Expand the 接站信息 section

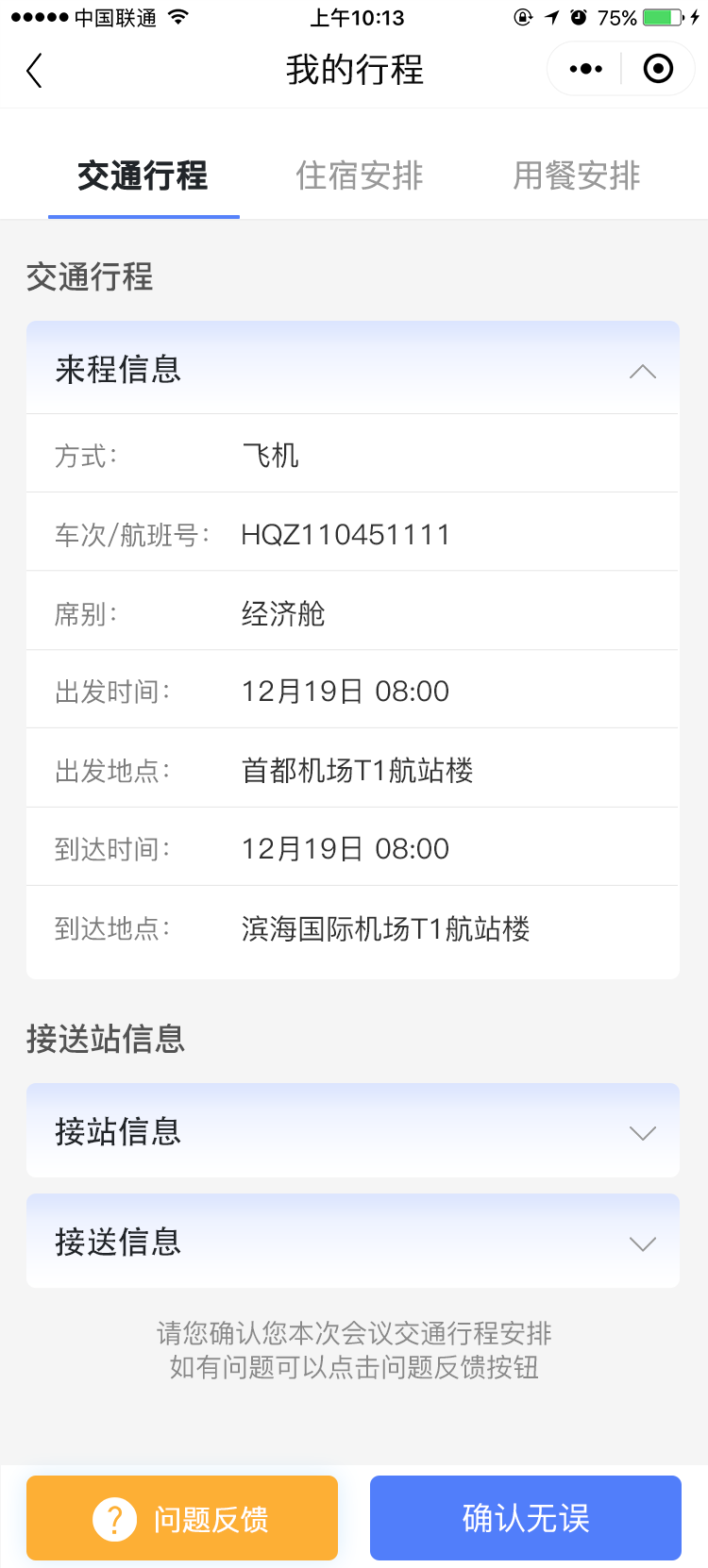pos(353,1130)
